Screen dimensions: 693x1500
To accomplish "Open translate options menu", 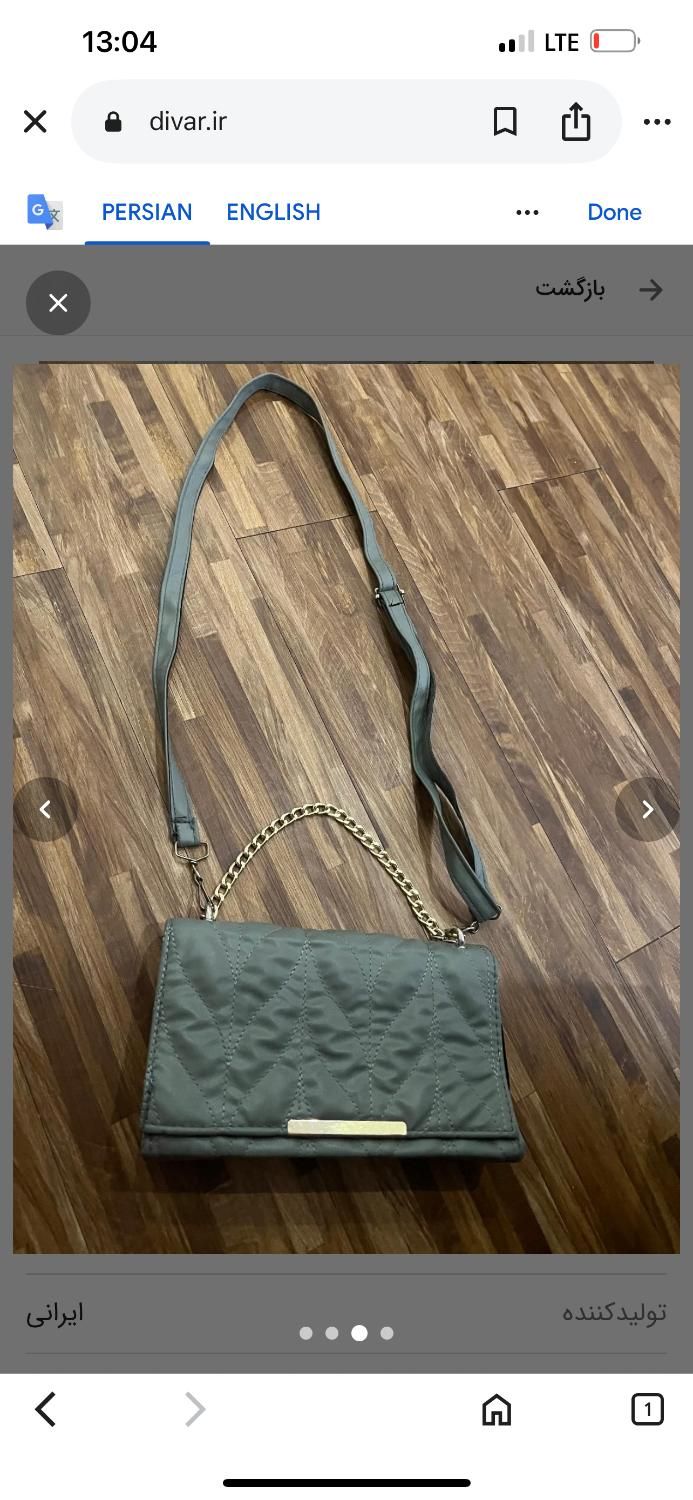I will point(527,212).
